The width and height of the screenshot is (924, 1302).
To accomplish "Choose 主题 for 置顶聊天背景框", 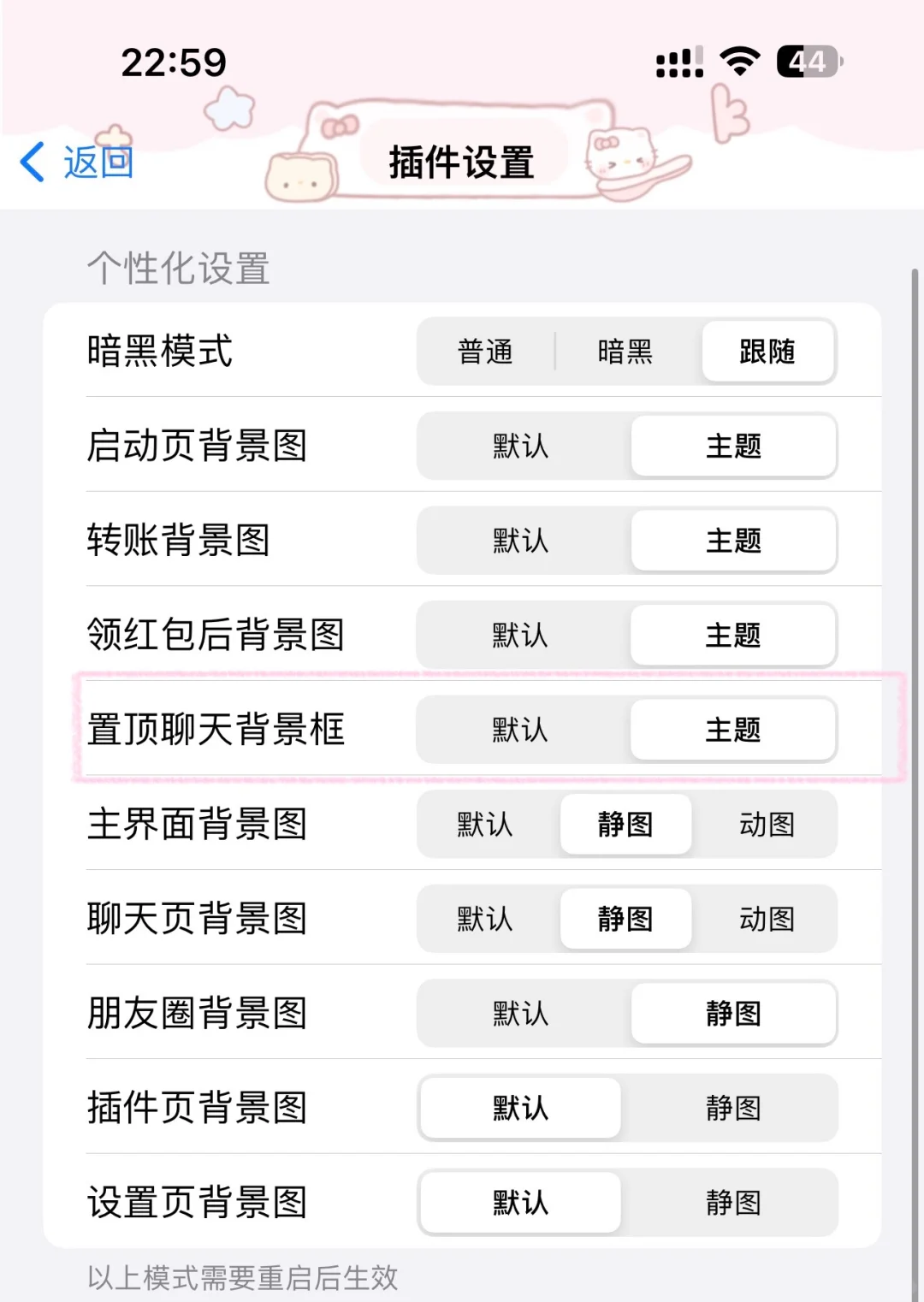I will [733, 731].
